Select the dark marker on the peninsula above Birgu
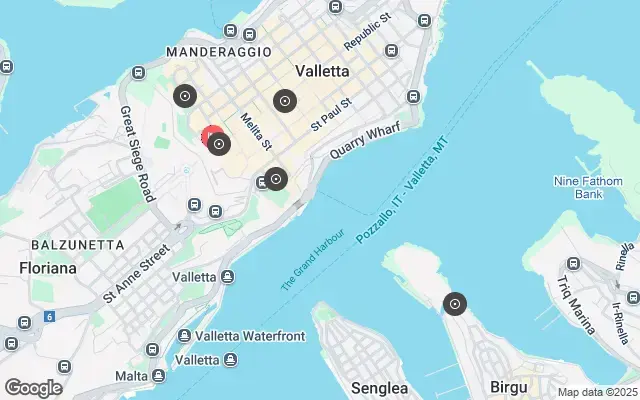Image resolution: width=640 pixels, height=400 pixels. 455,303
